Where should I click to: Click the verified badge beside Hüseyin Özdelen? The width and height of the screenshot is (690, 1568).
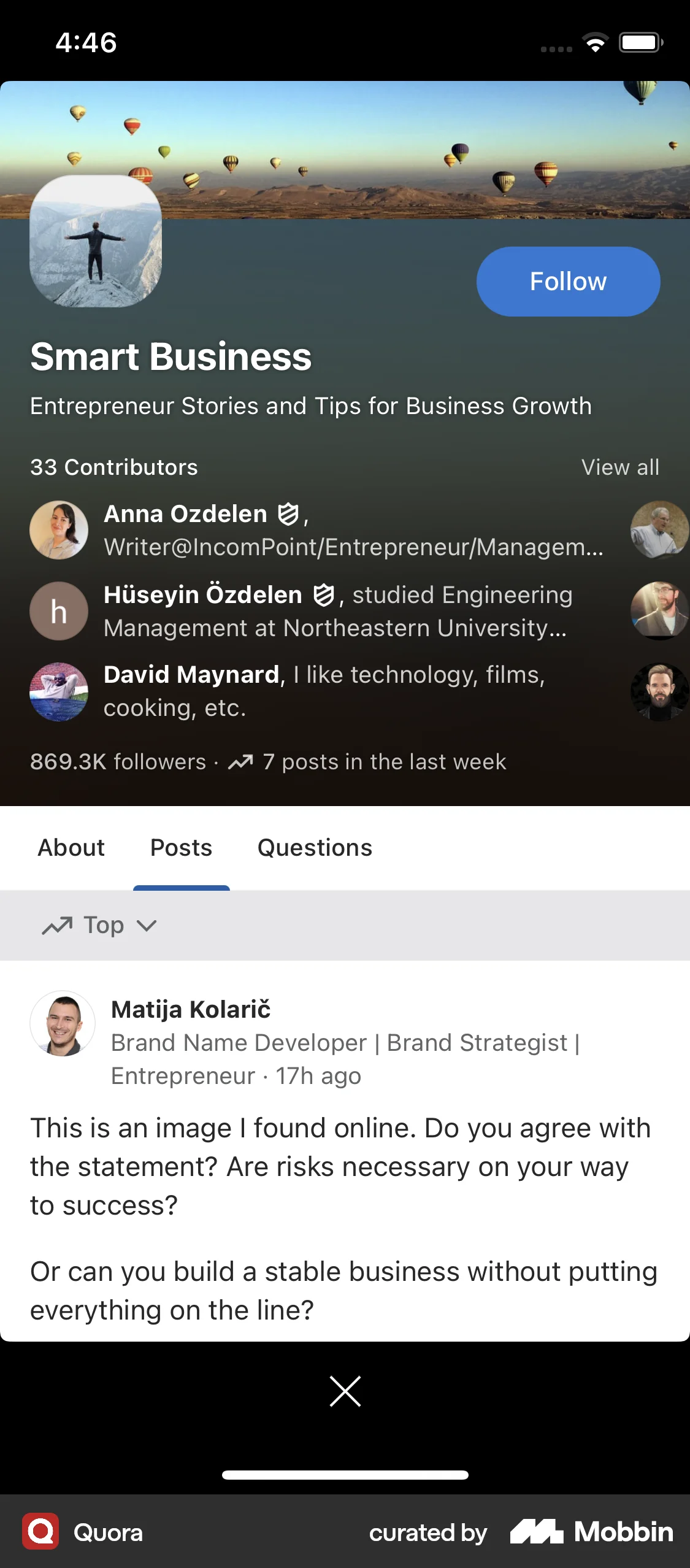(x=323, y=594)
